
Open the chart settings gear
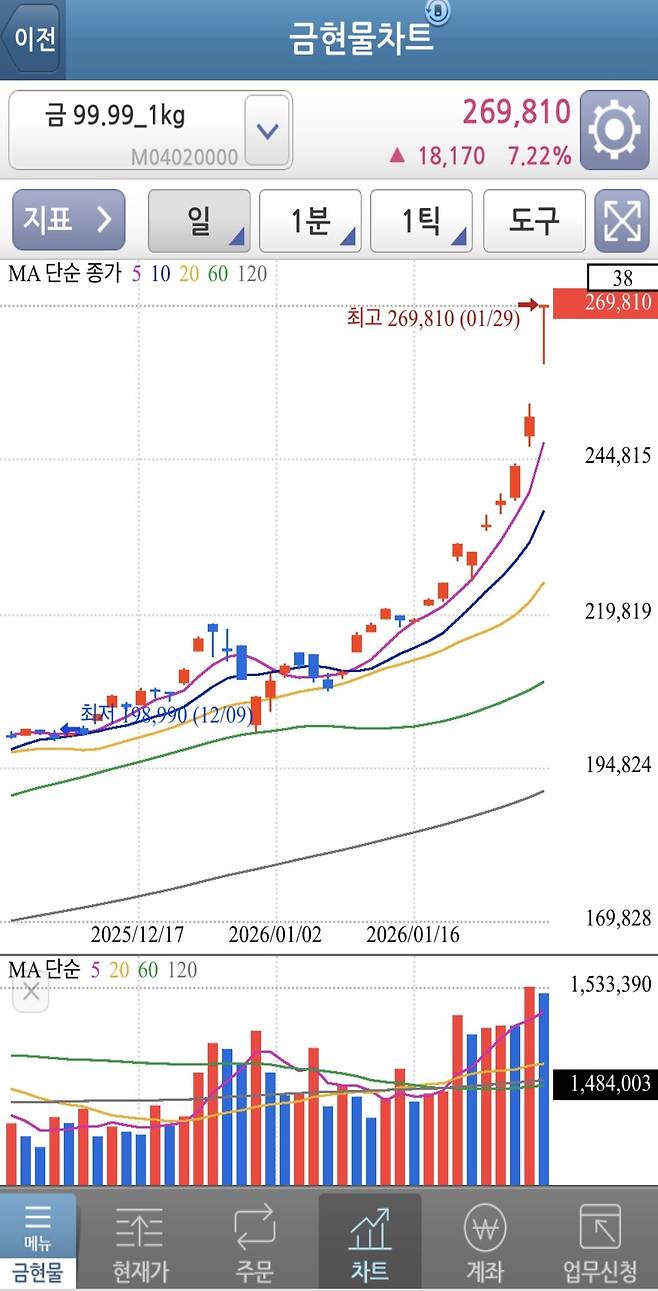(x=614, y=131)
